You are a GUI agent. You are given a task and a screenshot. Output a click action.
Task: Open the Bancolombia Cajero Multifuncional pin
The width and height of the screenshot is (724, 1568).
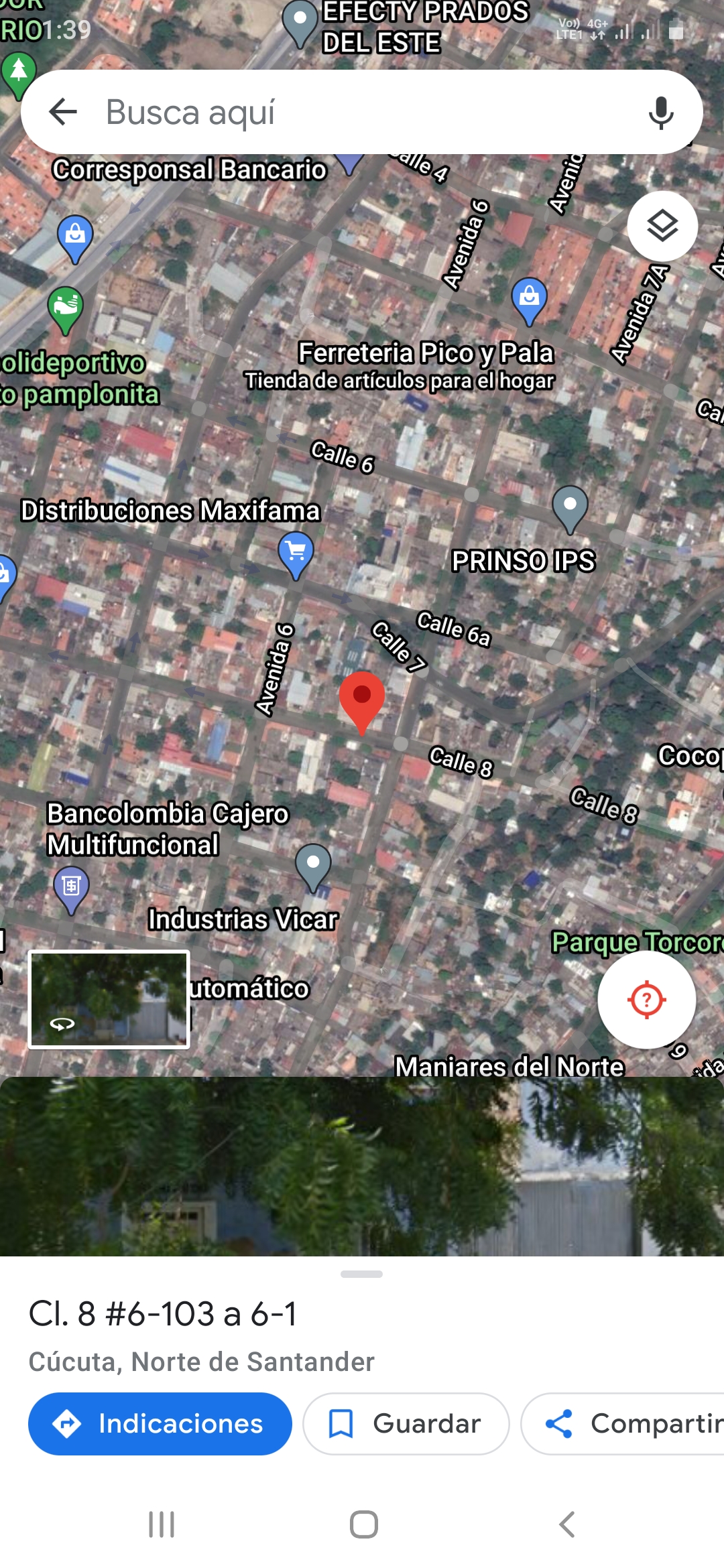pos(71,889)
